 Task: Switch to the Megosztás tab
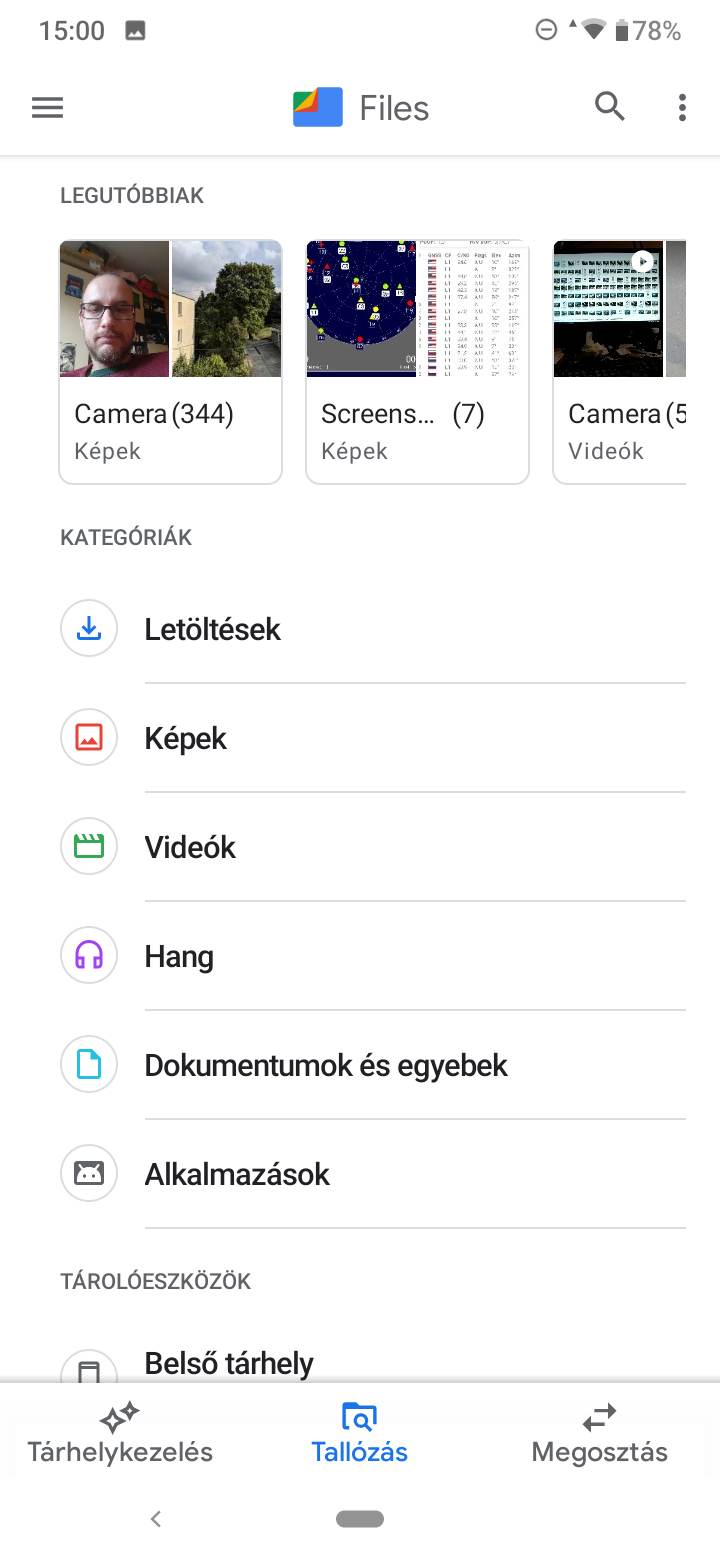tap(600, 1434)
